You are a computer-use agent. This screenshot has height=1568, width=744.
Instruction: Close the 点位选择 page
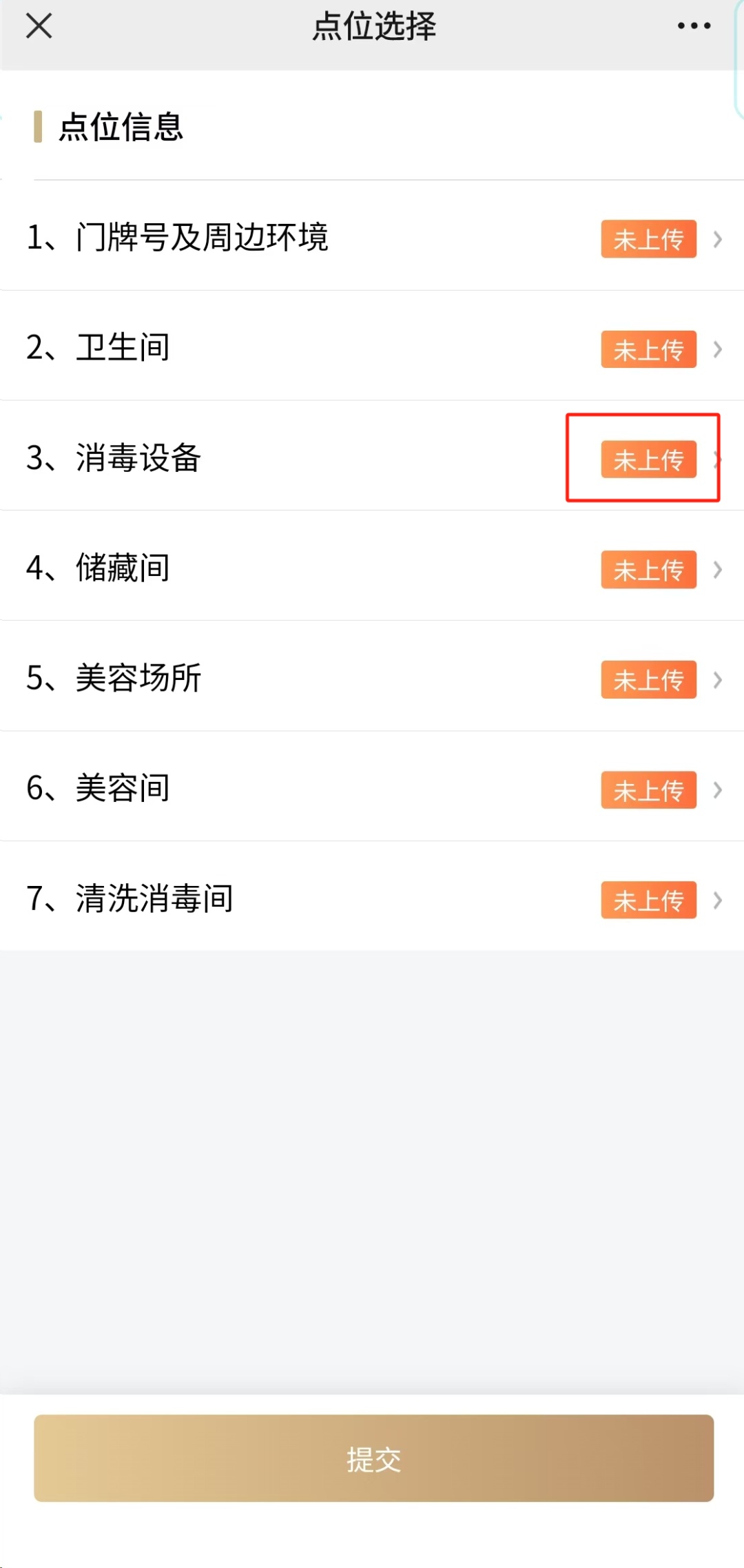[39, 27]
